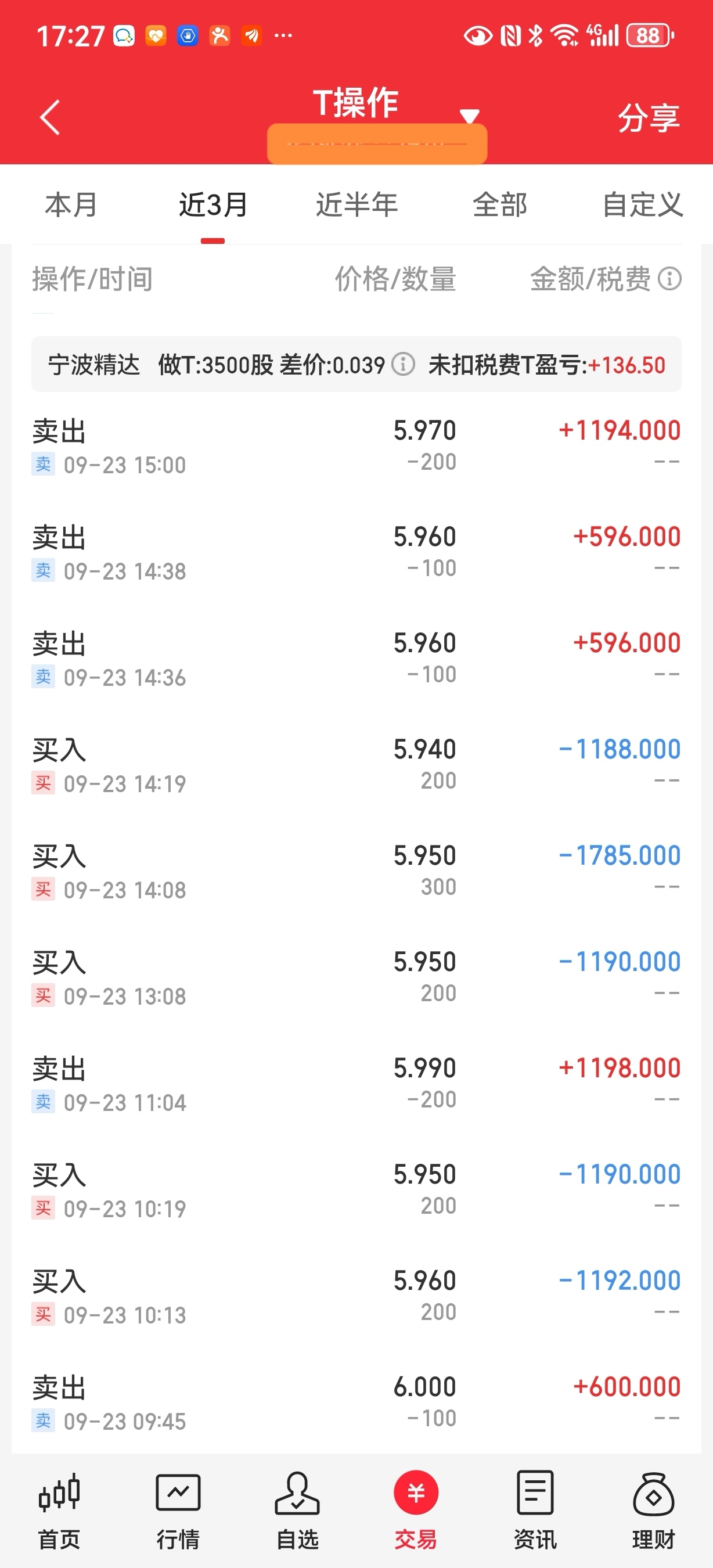Viewport: 713px width, 1568px height.
Task: Select the 近3月 tab
Action: tap(213, 204)
